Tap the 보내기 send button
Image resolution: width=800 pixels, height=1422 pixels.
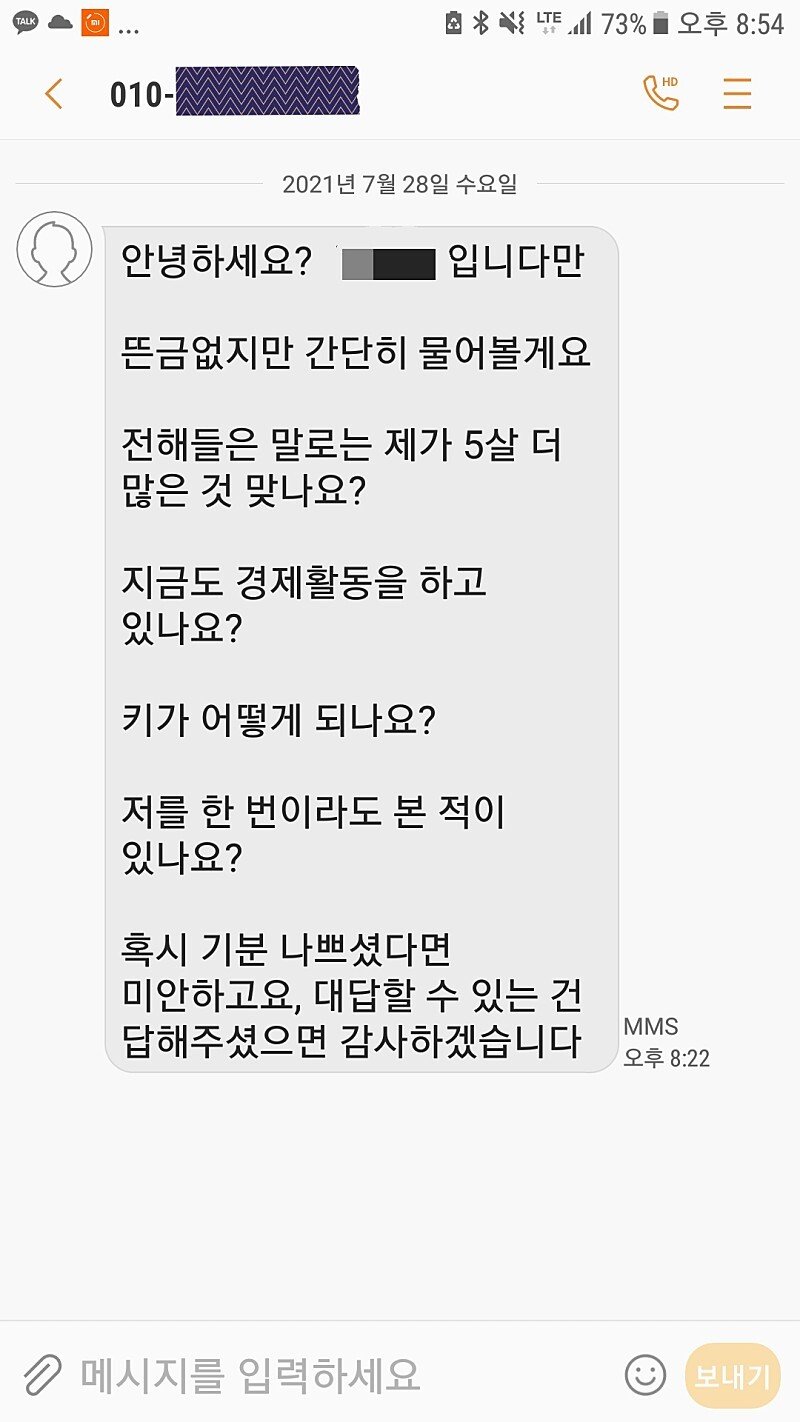tap(732, 1376)
